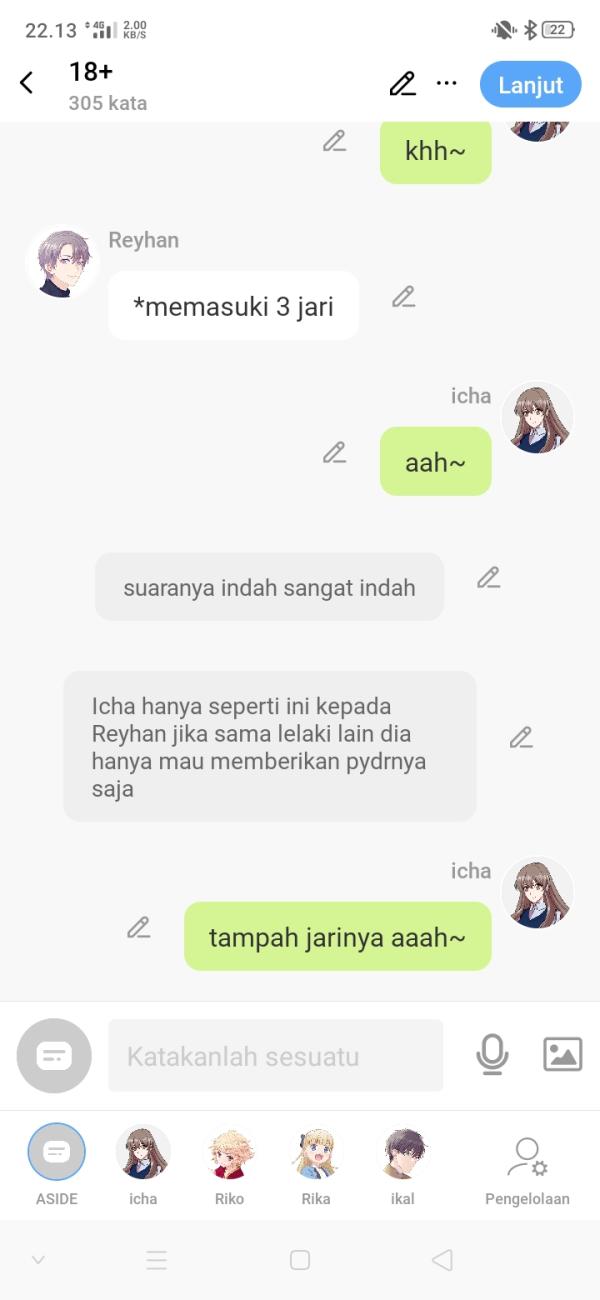Edit Reyhan's "memasuki 3 jari" message
The width and height of the screenshot is (600, 1300).
coord(403,297)
